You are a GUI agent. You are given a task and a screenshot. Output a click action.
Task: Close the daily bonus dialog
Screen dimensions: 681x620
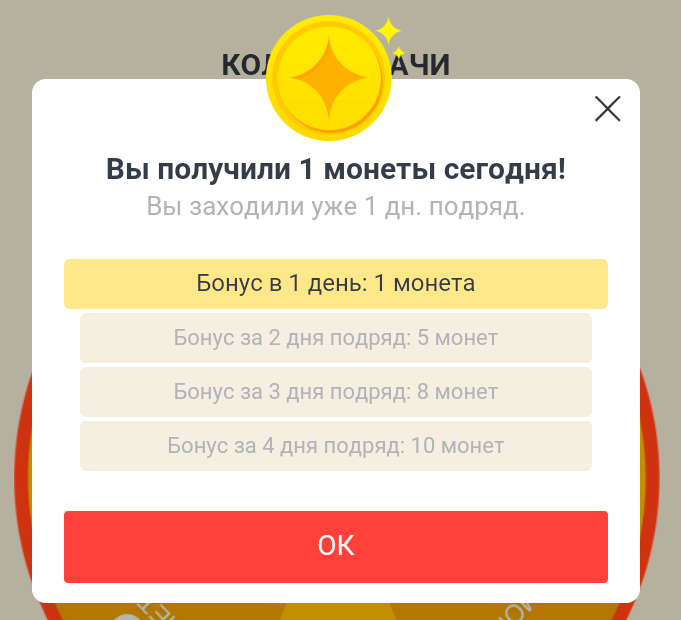(x=607, y=109)
